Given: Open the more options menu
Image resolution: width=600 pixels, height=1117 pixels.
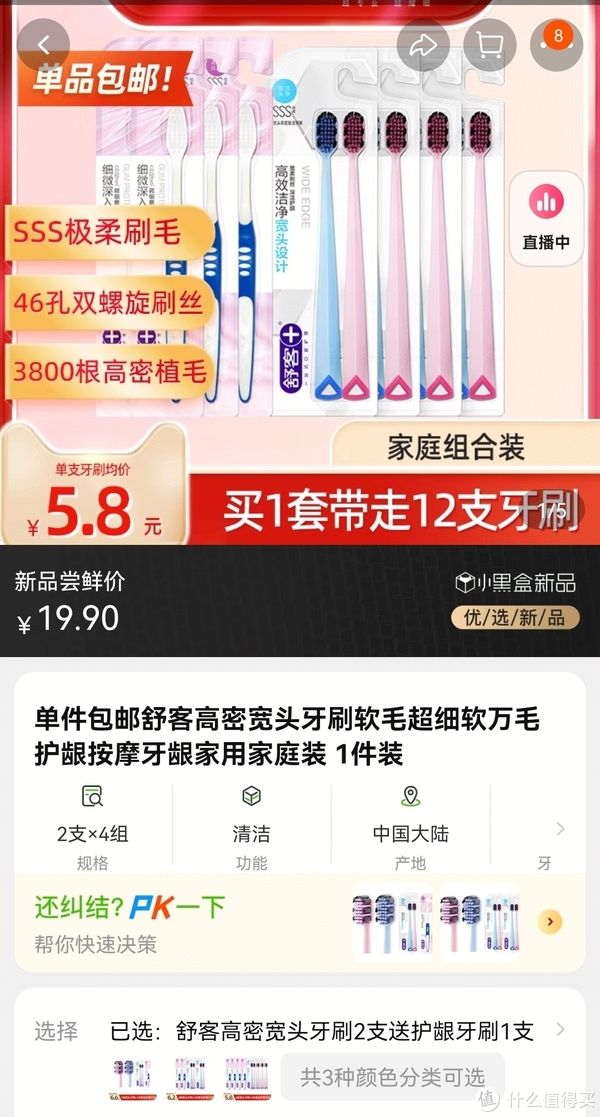Looking at the screenshot, I should point(555,45).
